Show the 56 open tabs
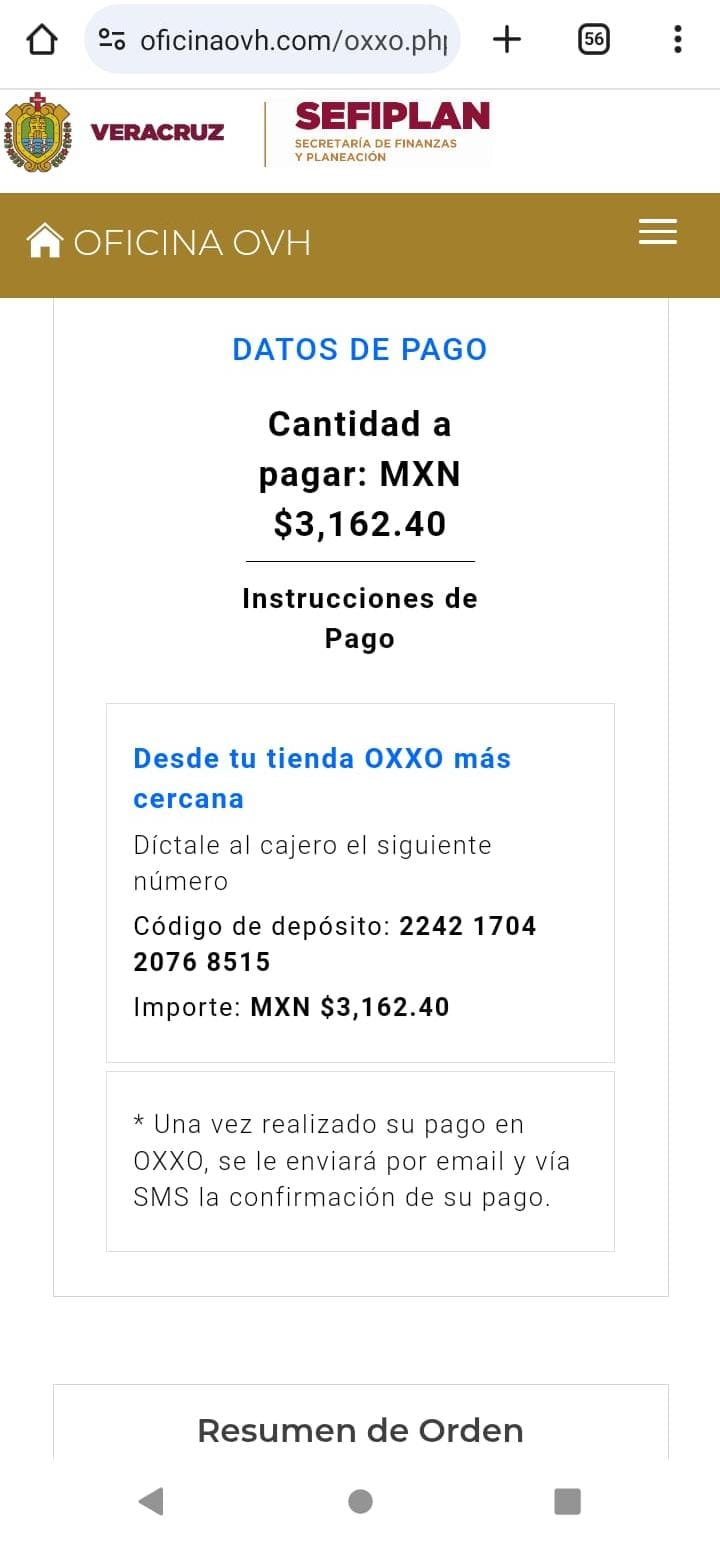720x1543 pixels. 593,40
